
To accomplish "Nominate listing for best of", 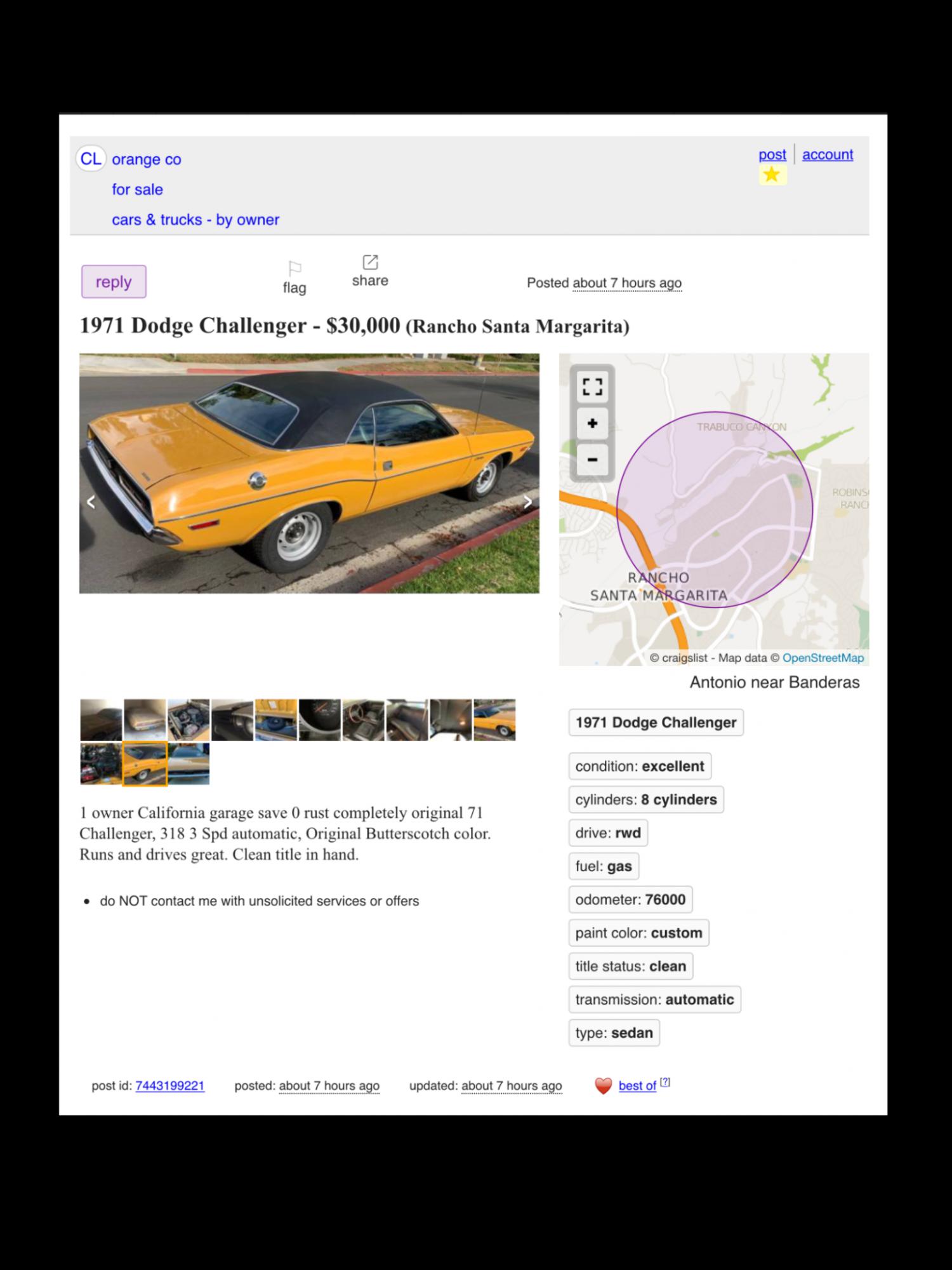I will coord(637,1086).
